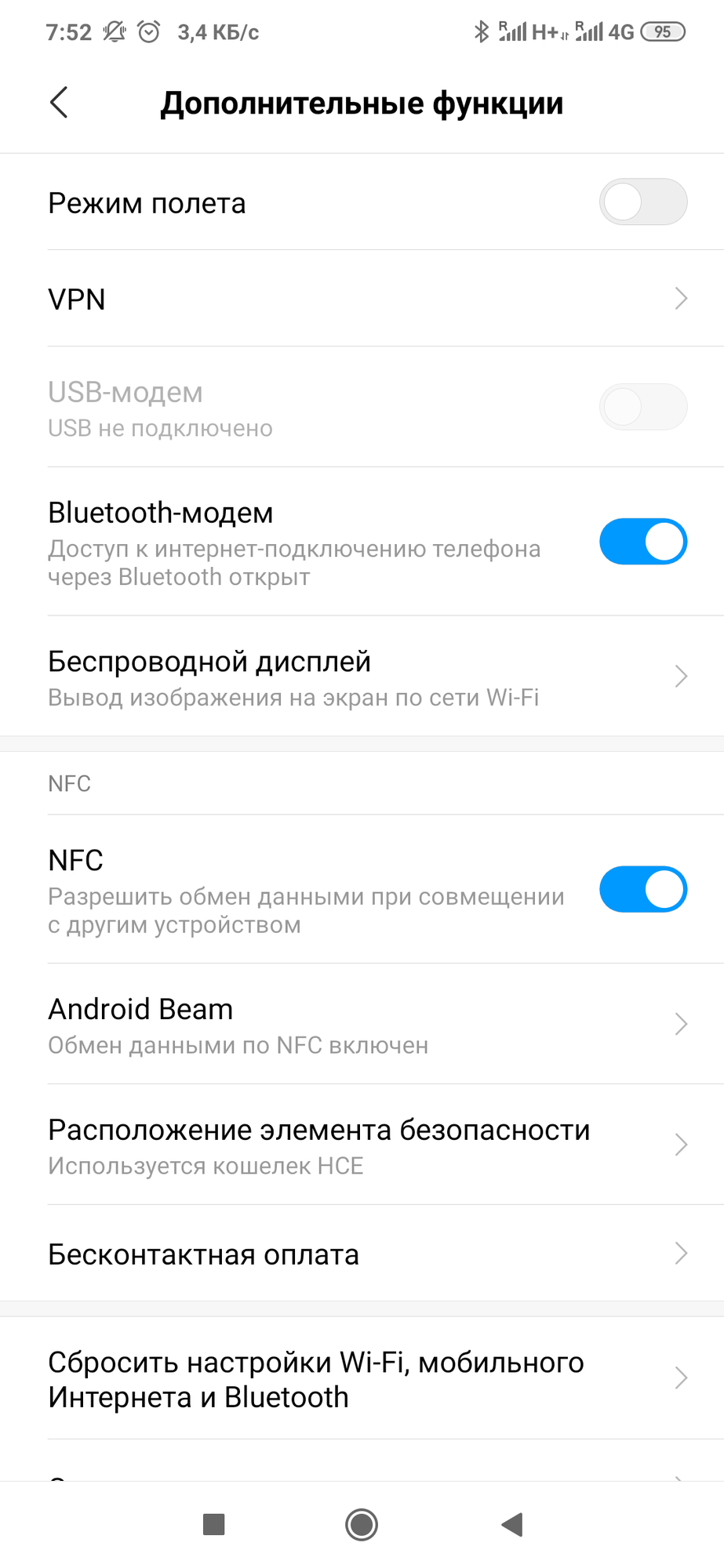Viewport: 724px width, 1568px height.
Task: Enable the Режим полета switch
Action: tap(643, 202)
